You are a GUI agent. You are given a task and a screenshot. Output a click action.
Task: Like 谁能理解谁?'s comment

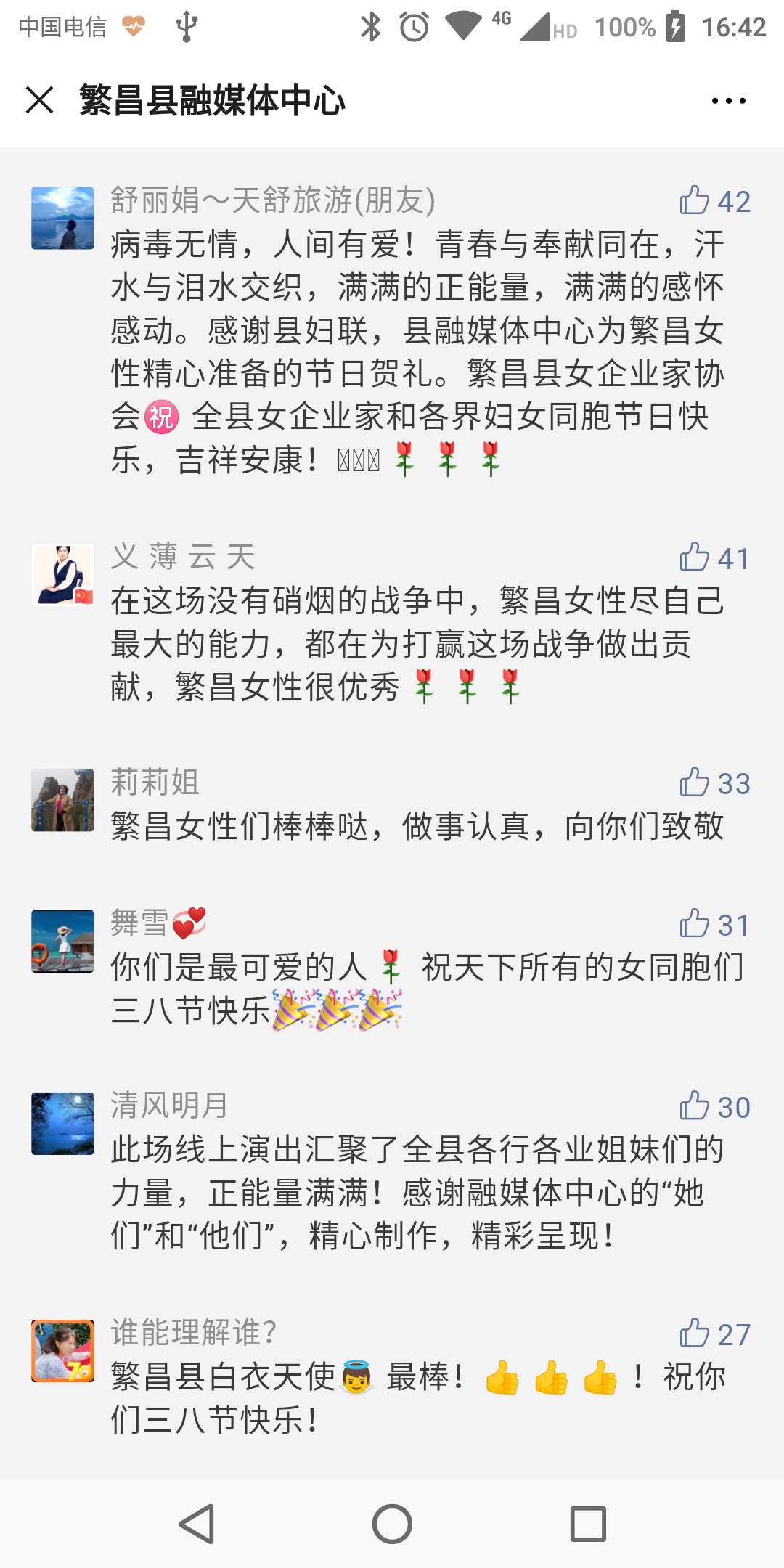tap(695, 1334)
